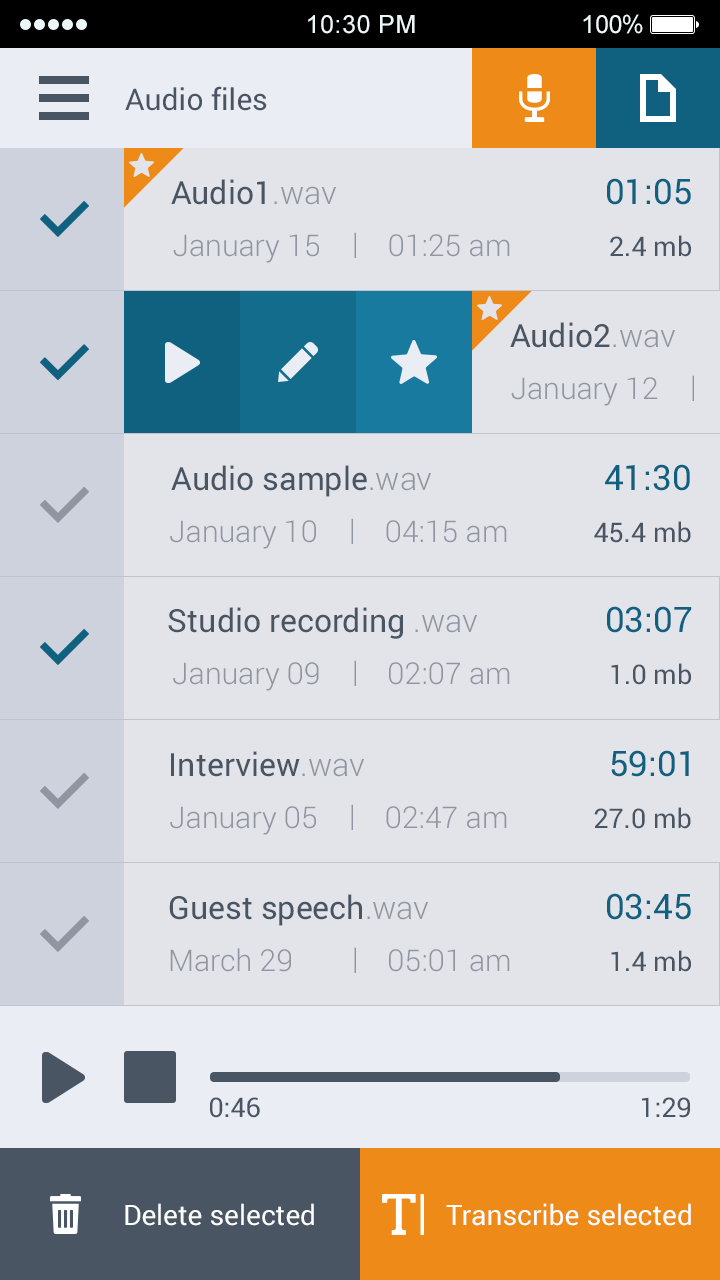The width and height of the screenshot is (720, 1280).
Task: Deselect the Audio2.wav checkbox
Action: coord(62,362)
